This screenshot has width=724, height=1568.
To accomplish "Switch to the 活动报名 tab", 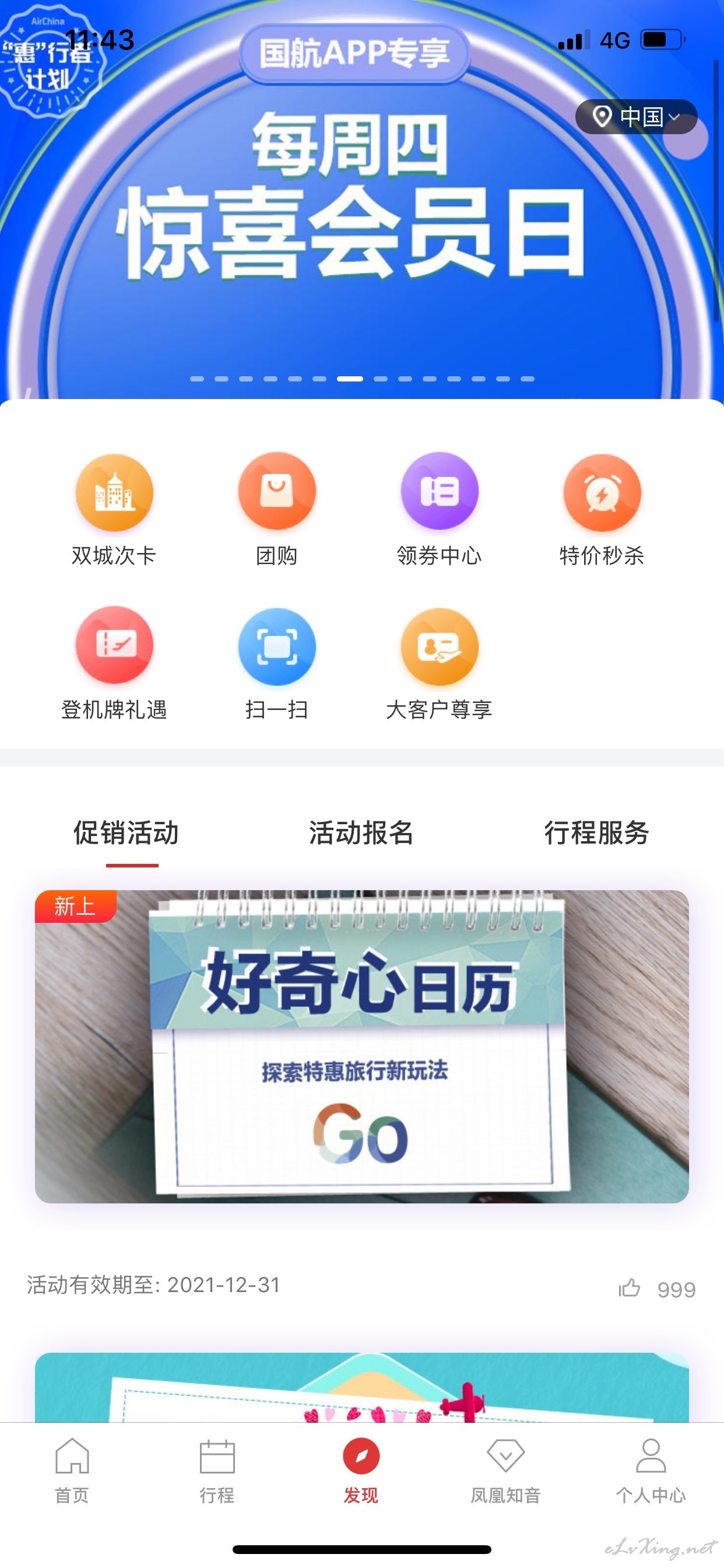I will tap(361, 832).
